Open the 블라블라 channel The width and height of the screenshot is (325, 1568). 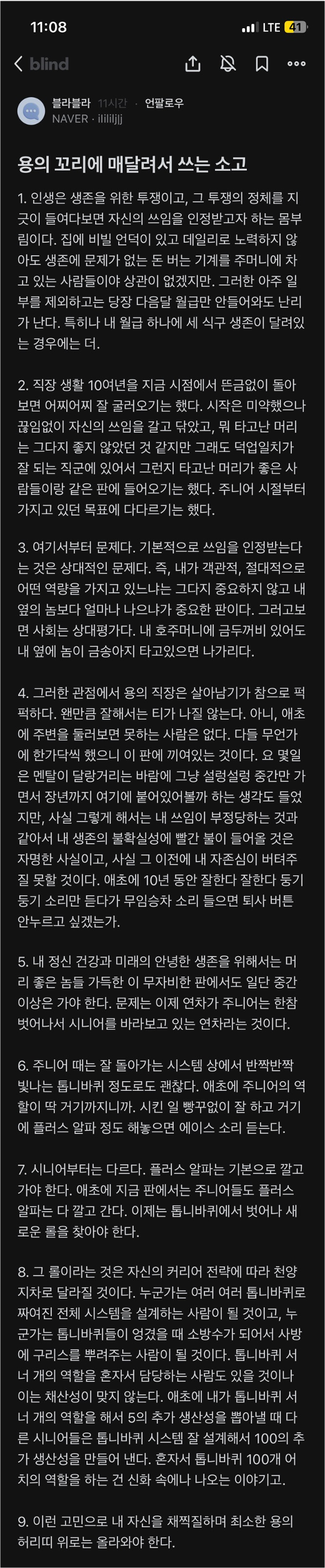[x=71, y=103]
